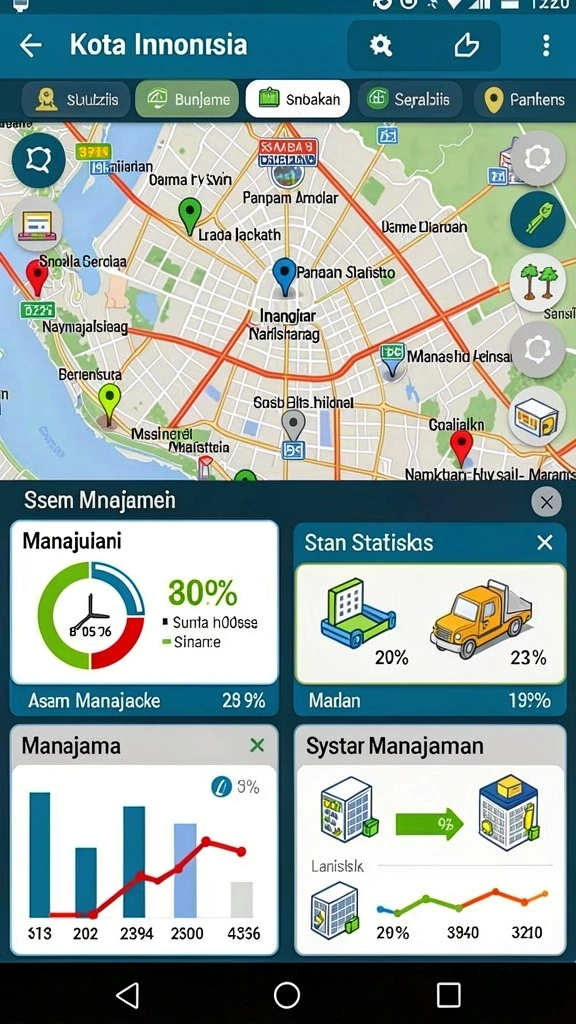Tap the Stutziis chip
Screen dimensions: 576x1024
click(x=74, y=99)
